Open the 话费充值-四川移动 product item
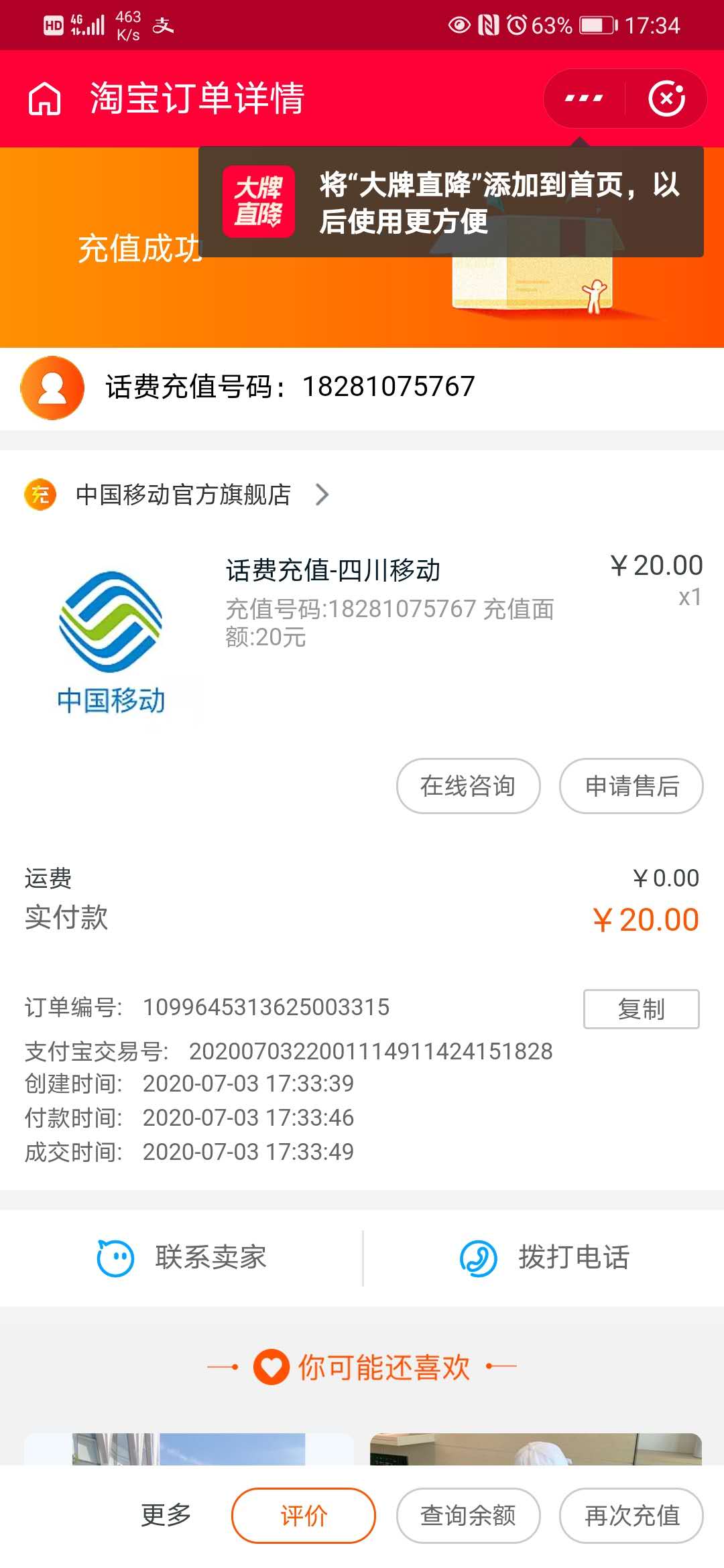Screen dimensions: 724x1568 point(333,571)
